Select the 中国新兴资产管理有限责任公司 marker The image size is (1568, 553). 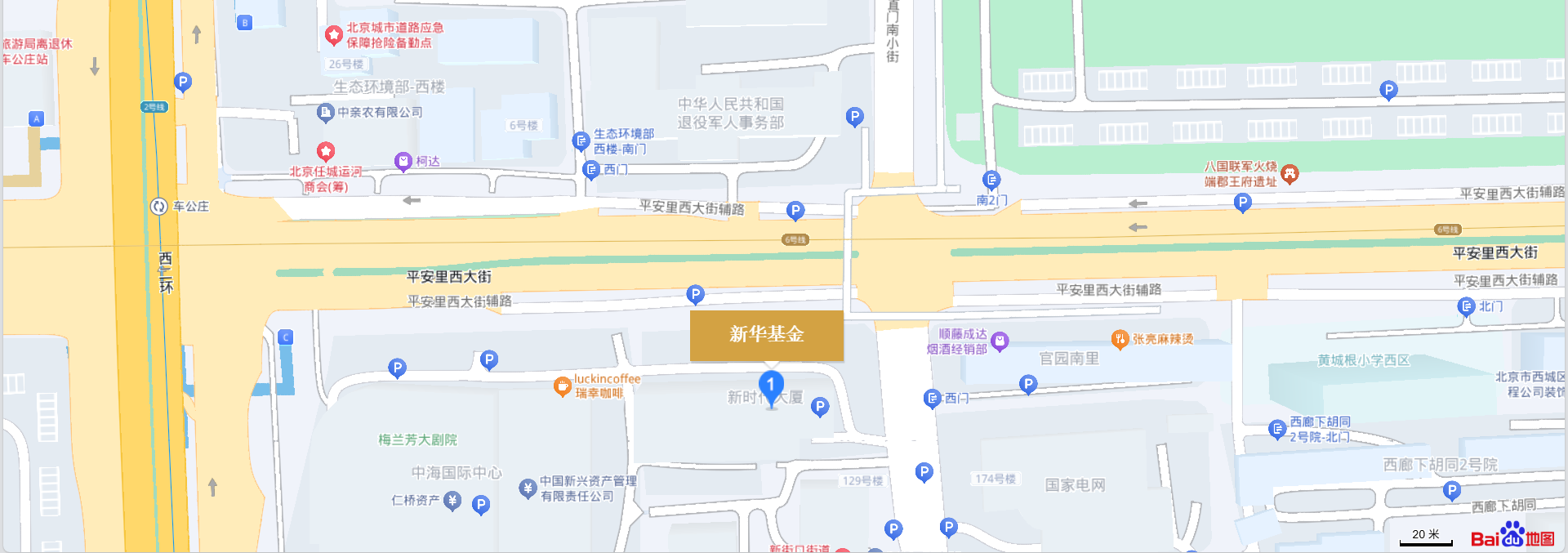(528, 488)
